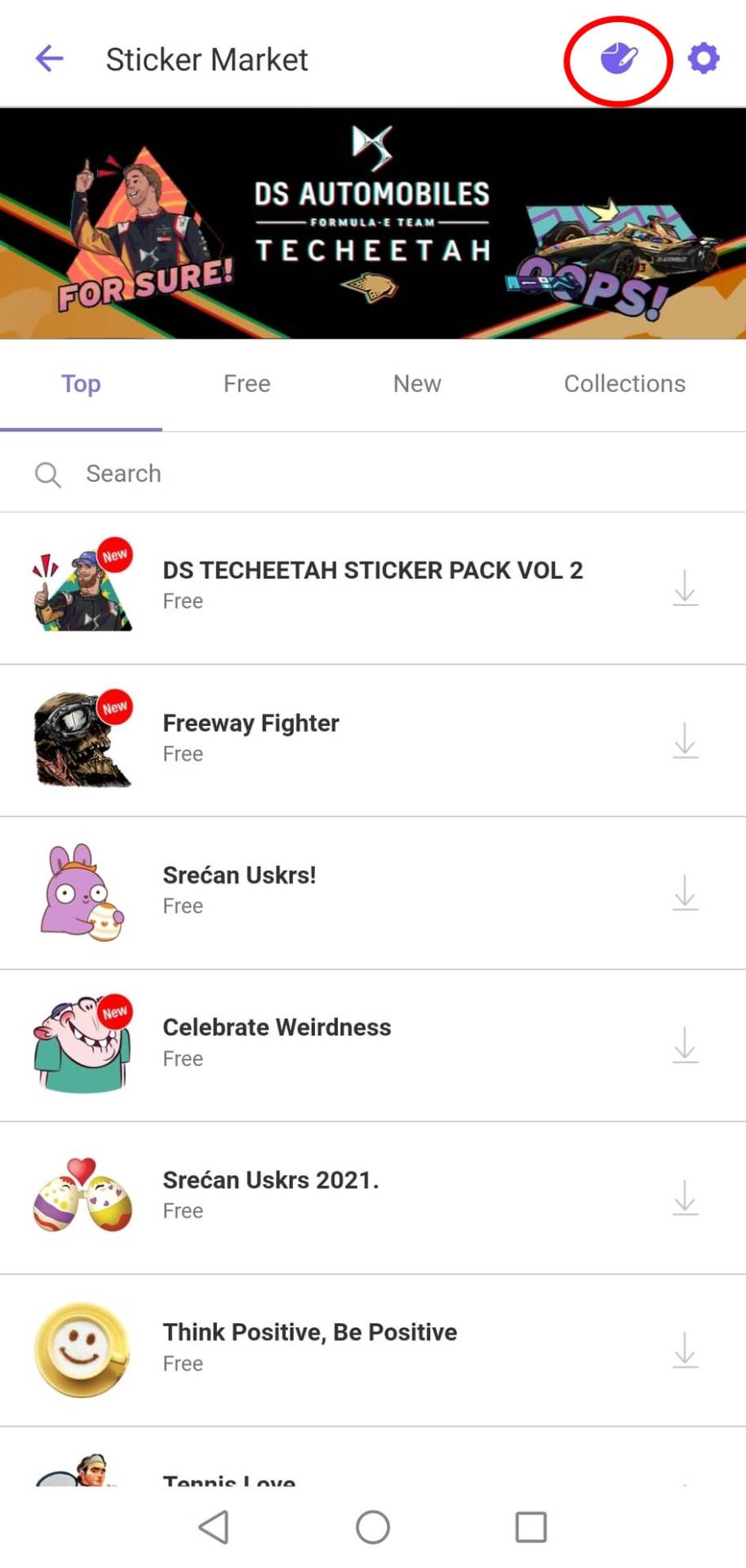Open the Collections tab
746x1568 pixels.
(x=624, y=383)
